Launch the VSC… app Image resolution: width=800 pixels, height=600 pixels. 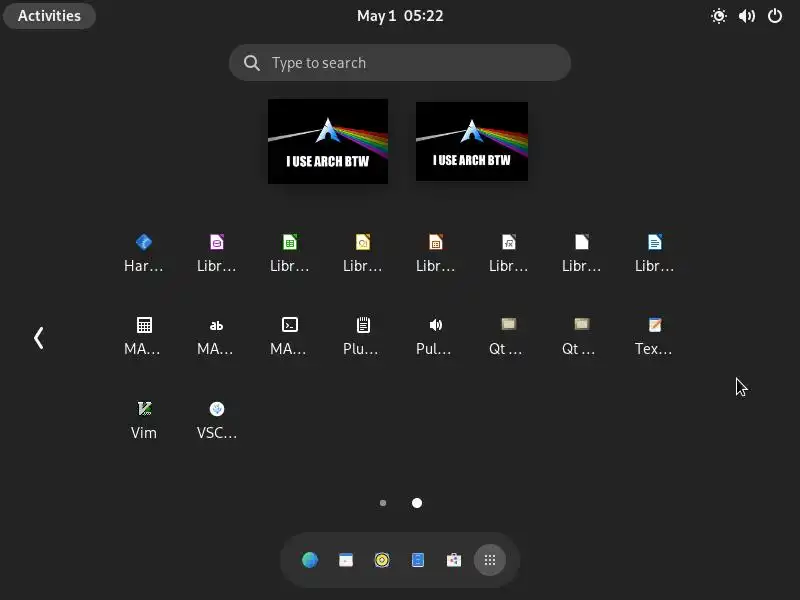[x=217, y=418]
